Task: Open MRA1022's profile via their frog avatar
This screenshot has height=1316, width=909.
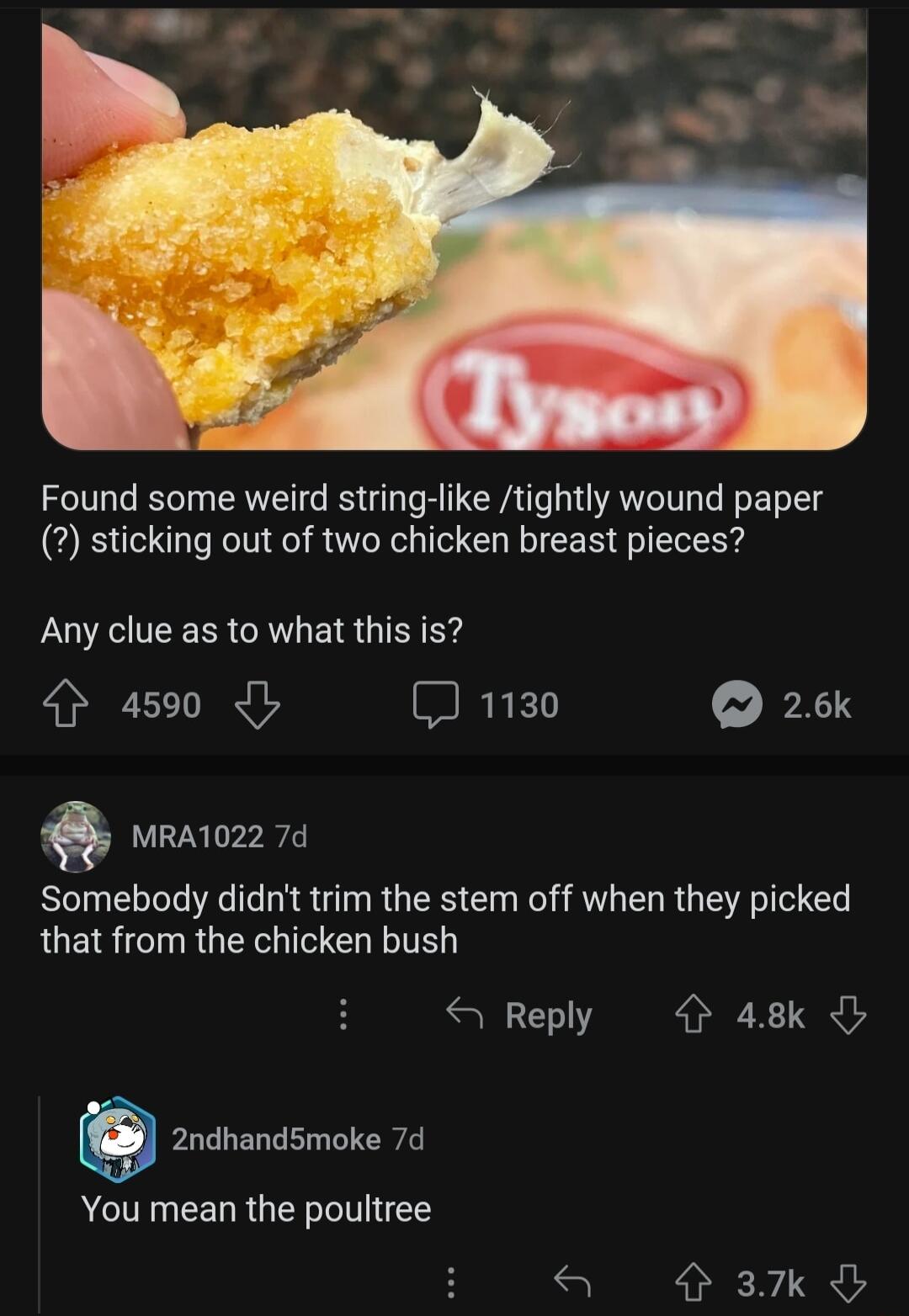Action: [x=74, y=839]
